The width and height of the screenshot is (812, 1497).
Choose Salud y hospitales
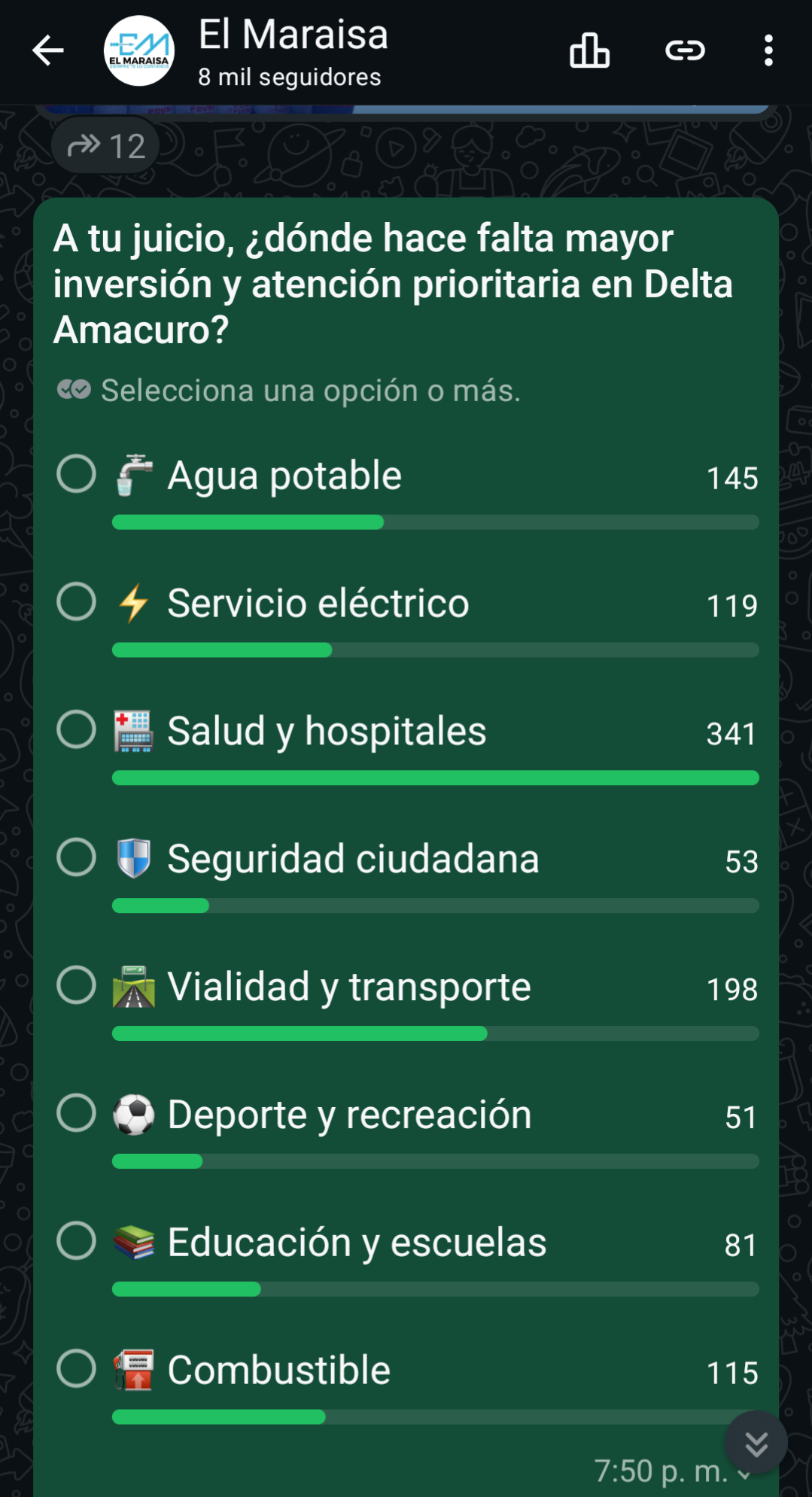coord(77,730)
